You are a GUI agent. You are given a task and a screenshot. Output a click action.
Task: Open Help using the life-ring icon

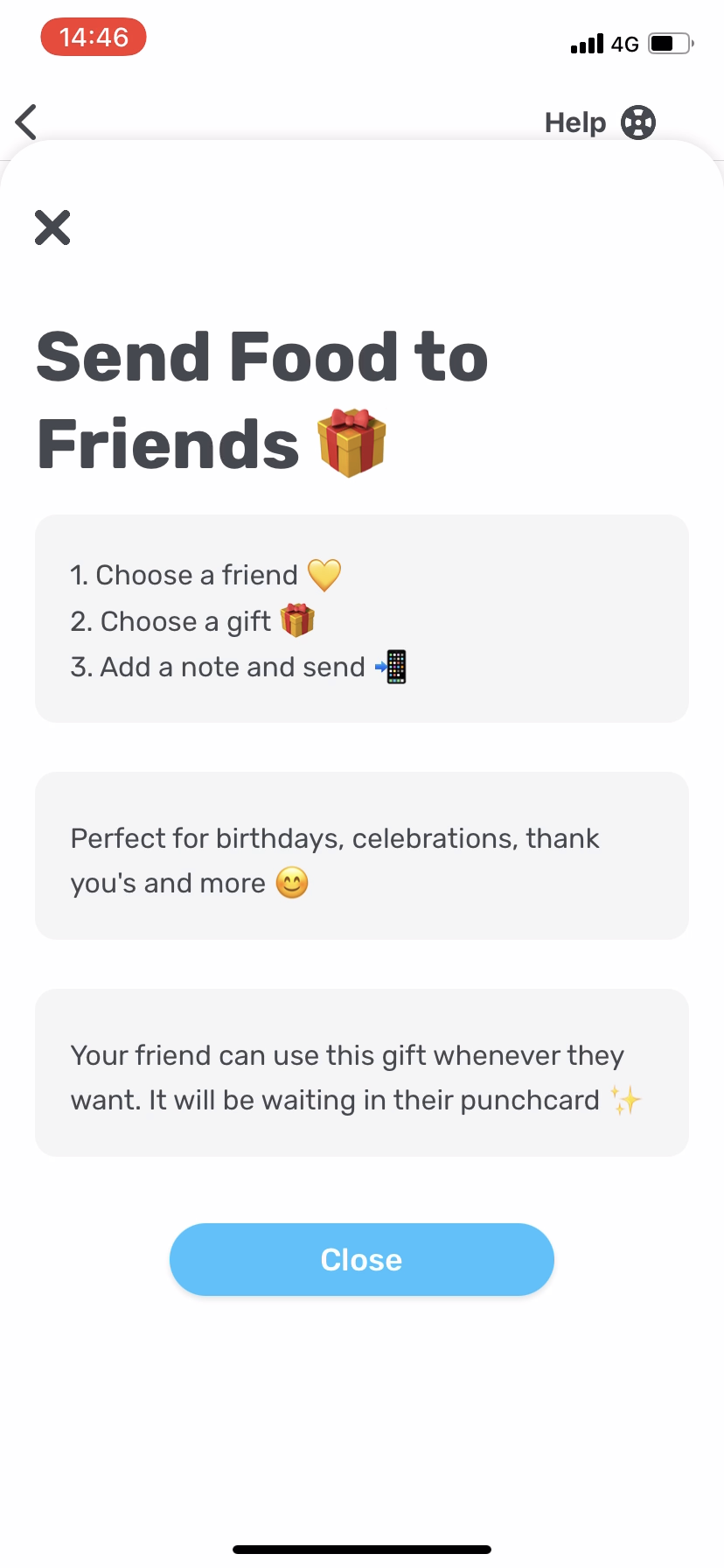coord(637,122)
